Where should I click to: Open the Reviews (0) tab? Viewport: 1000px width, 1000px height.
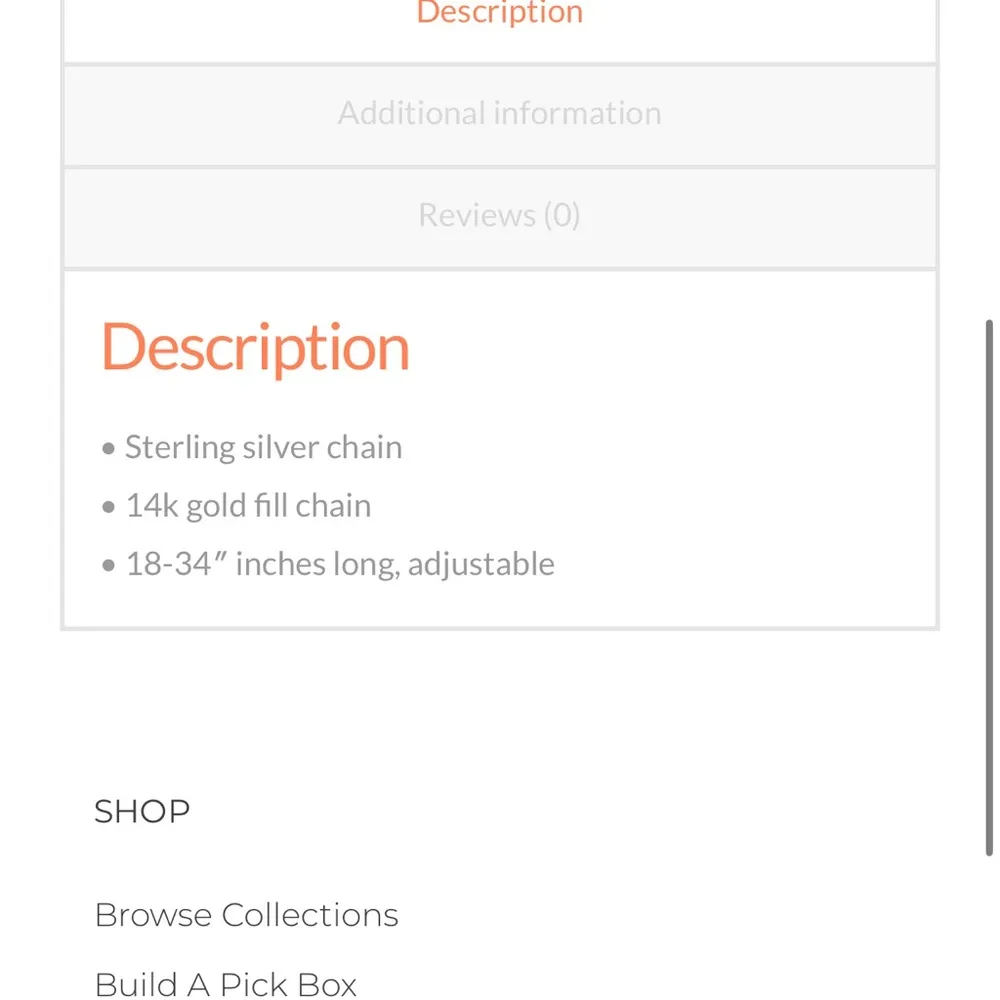pyautogui.click(x=499, y=216)
